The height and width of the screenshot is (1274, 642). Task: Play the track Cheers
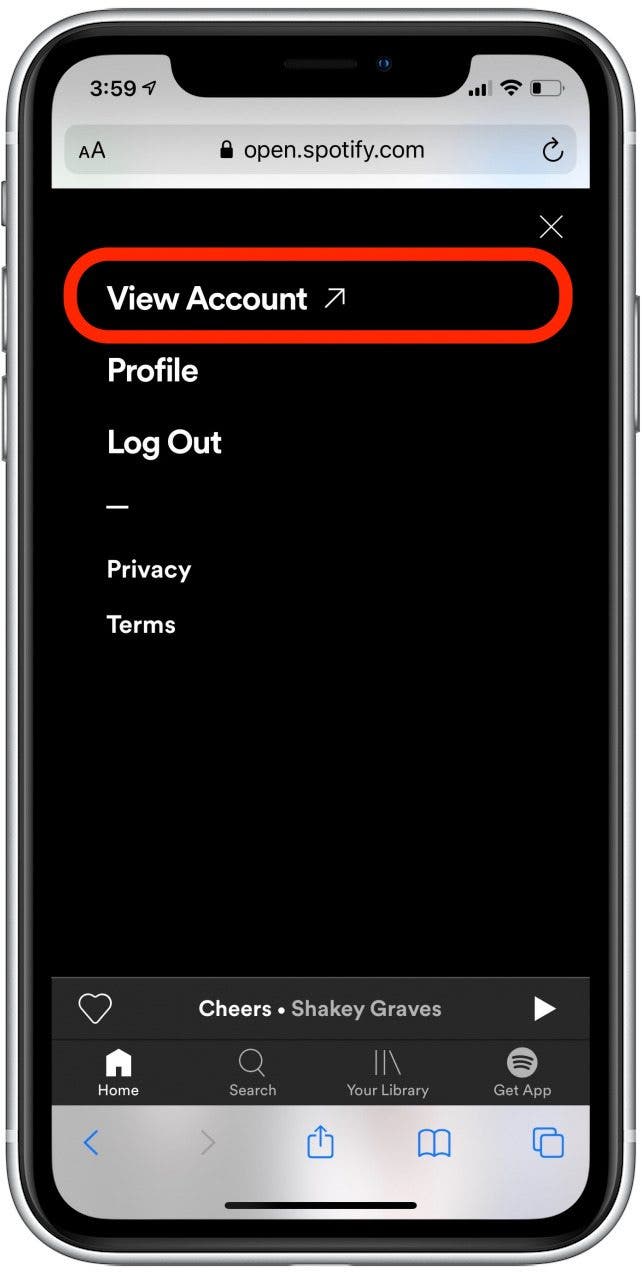pos(544,1008)
